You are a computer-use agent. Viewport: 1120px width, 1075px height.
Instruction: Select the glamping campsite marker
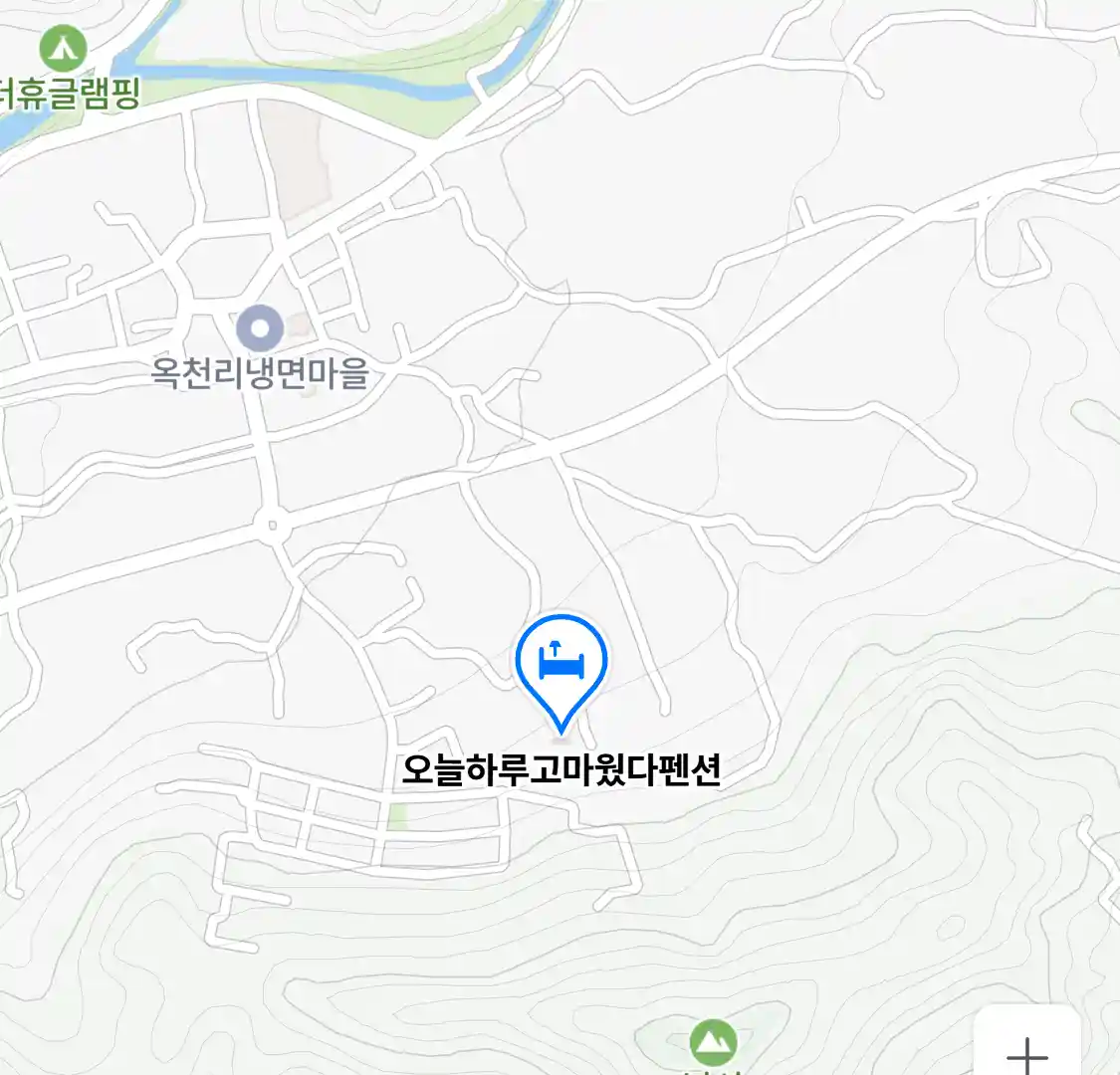tap(64, 47)
